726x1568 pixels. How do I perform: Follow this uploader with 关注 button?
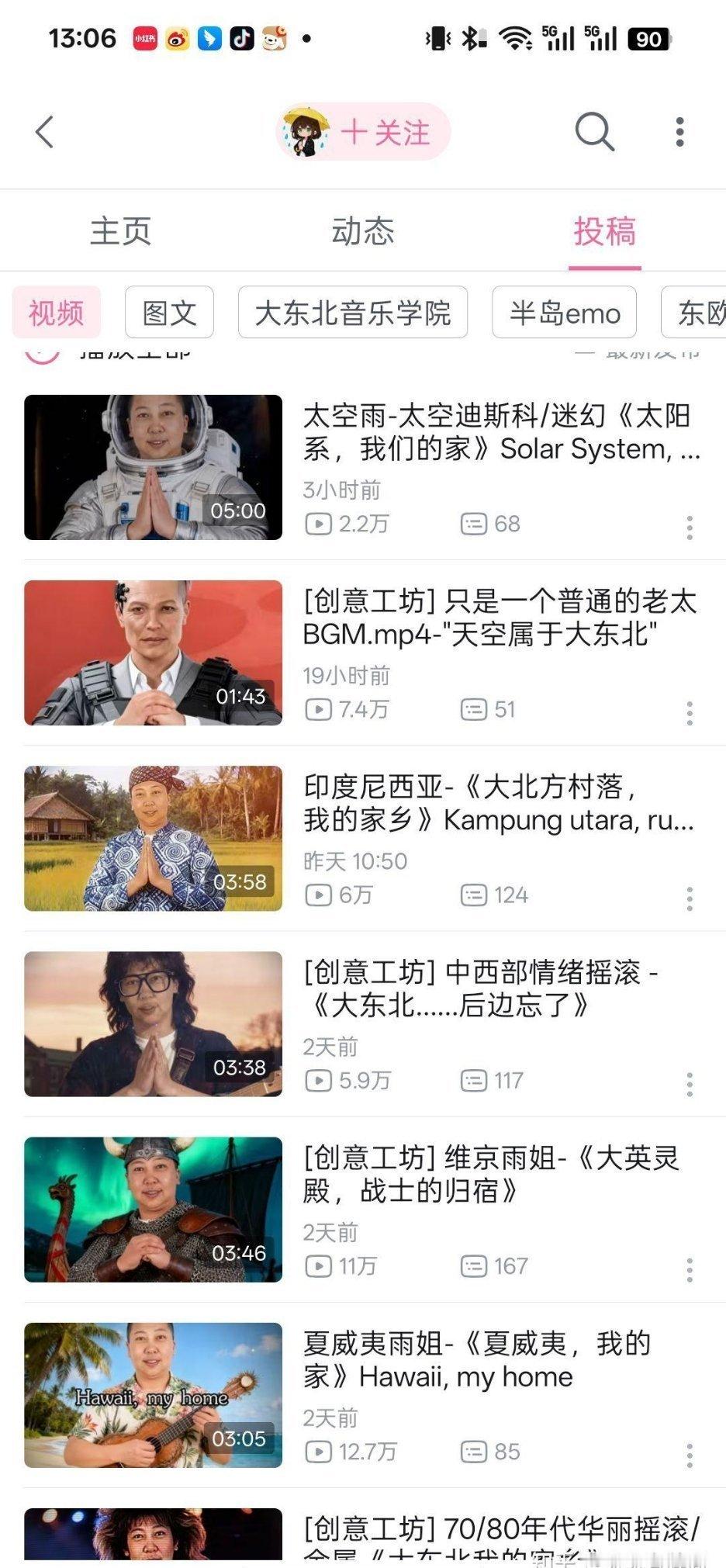tap(385, 132)
